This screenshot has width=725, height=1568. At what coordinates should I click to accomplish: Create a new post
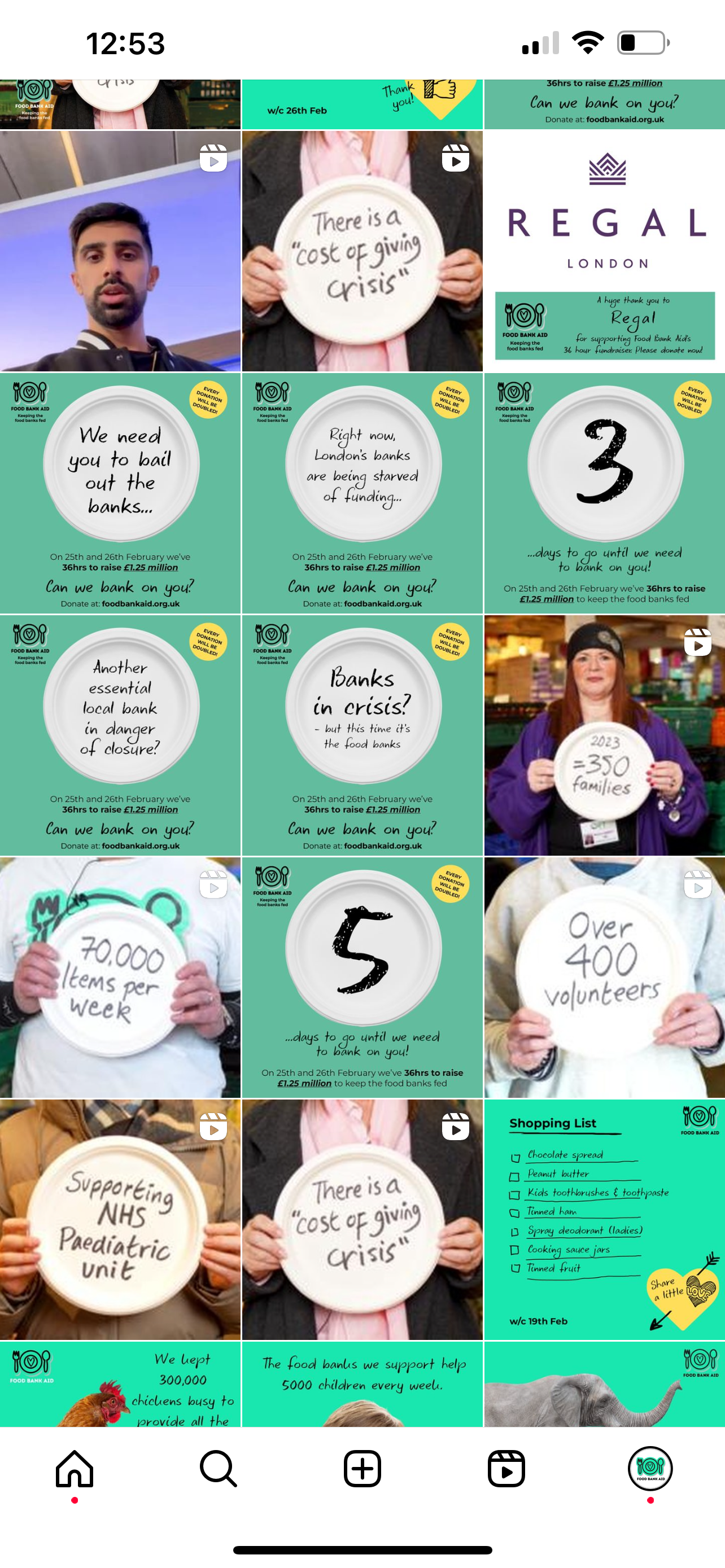point(362,1468)
